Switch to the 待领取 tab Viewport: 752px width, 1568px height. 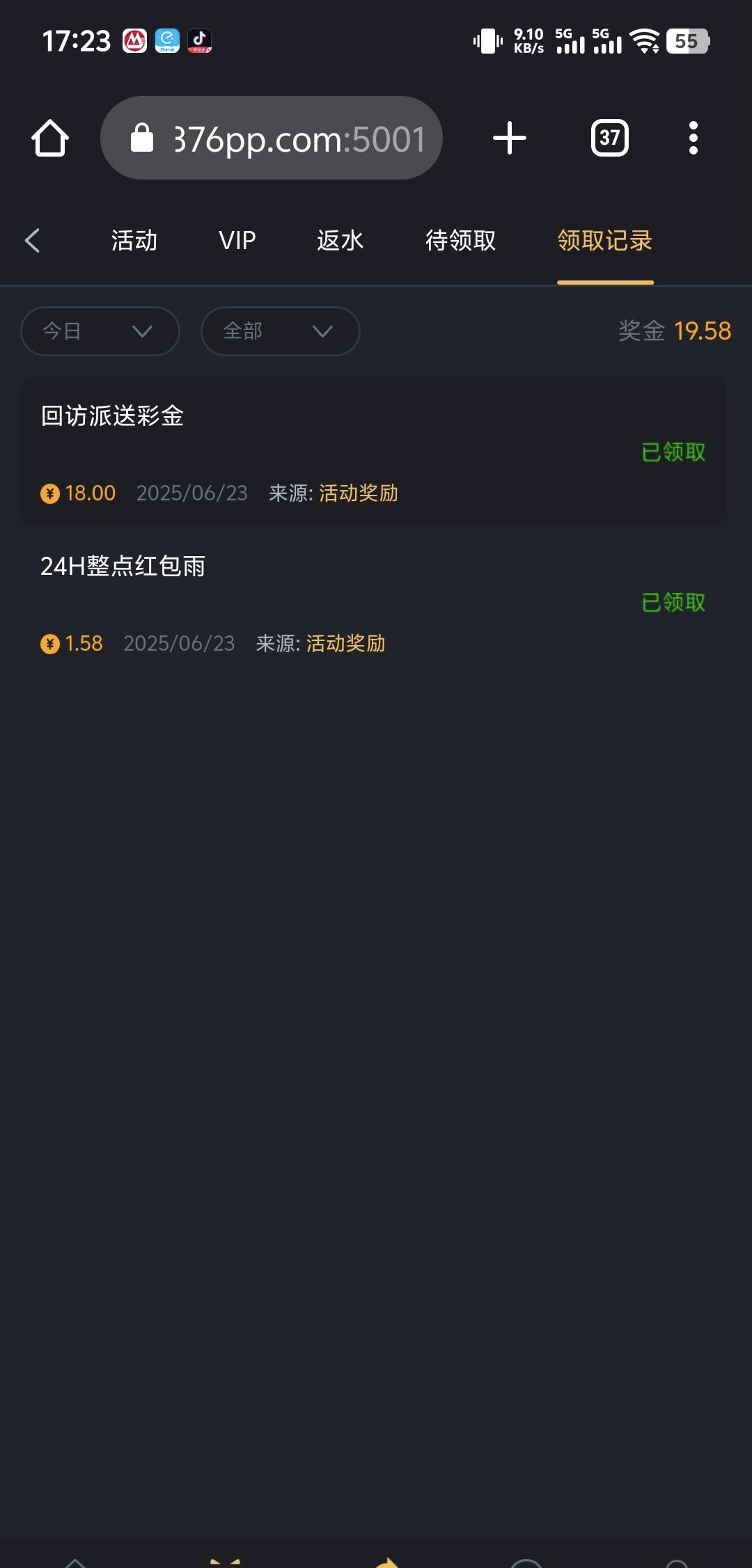[x=461, y=241]
